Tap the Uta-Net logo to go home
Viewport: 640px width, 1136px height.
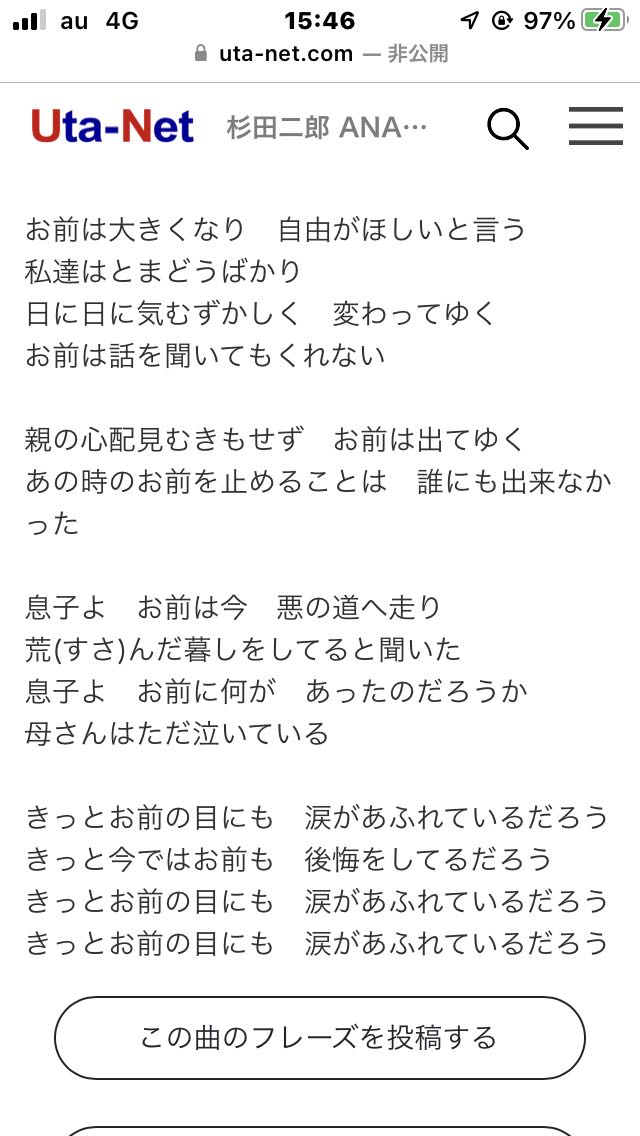[x=113, y=127]
